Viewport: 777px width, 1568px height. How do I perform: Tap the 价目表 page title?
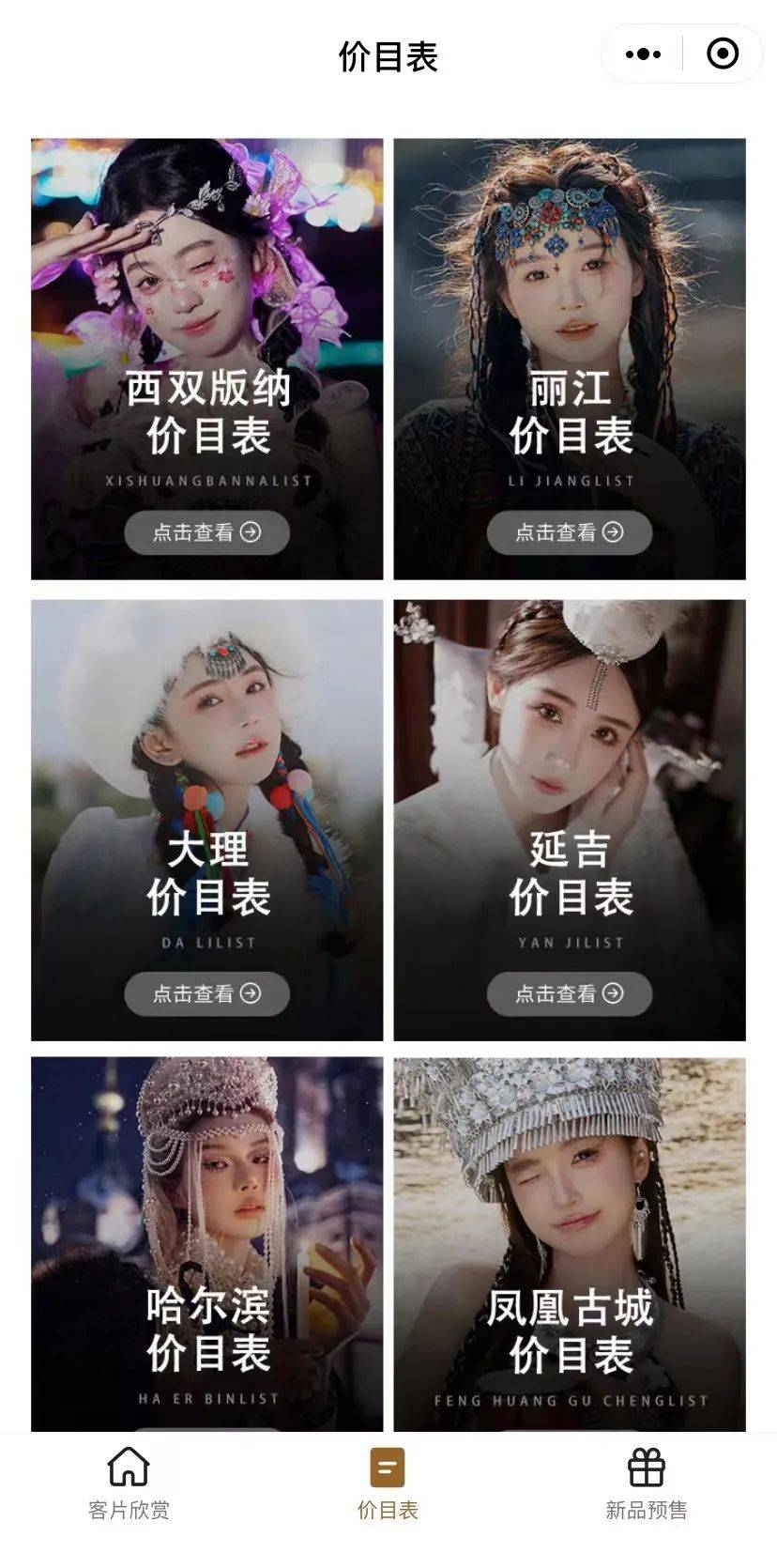point(388,54)
